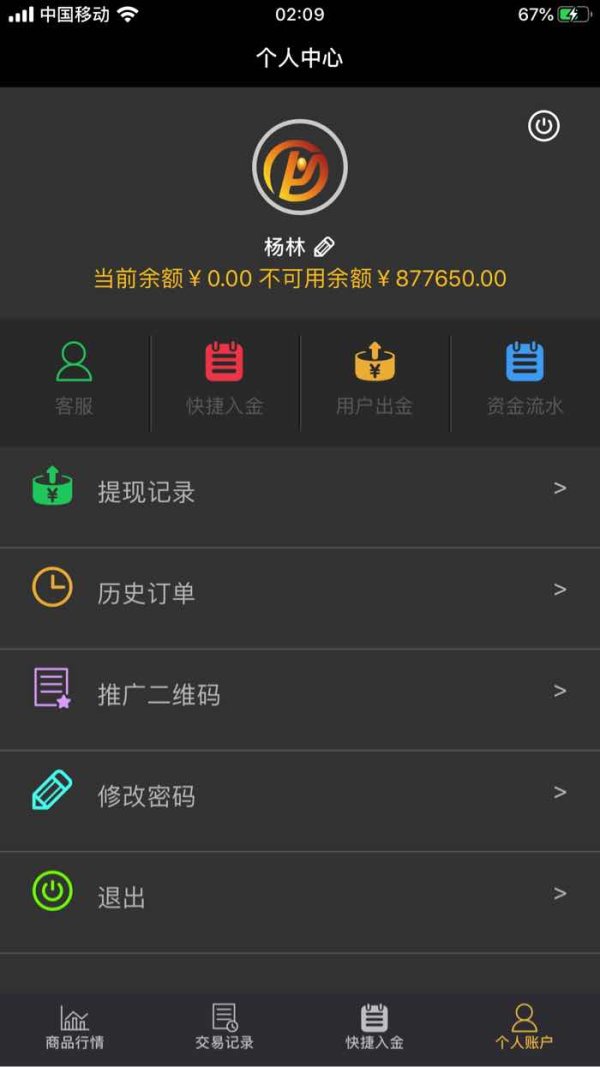Open 客服 customer service

(x=74, y=380)
